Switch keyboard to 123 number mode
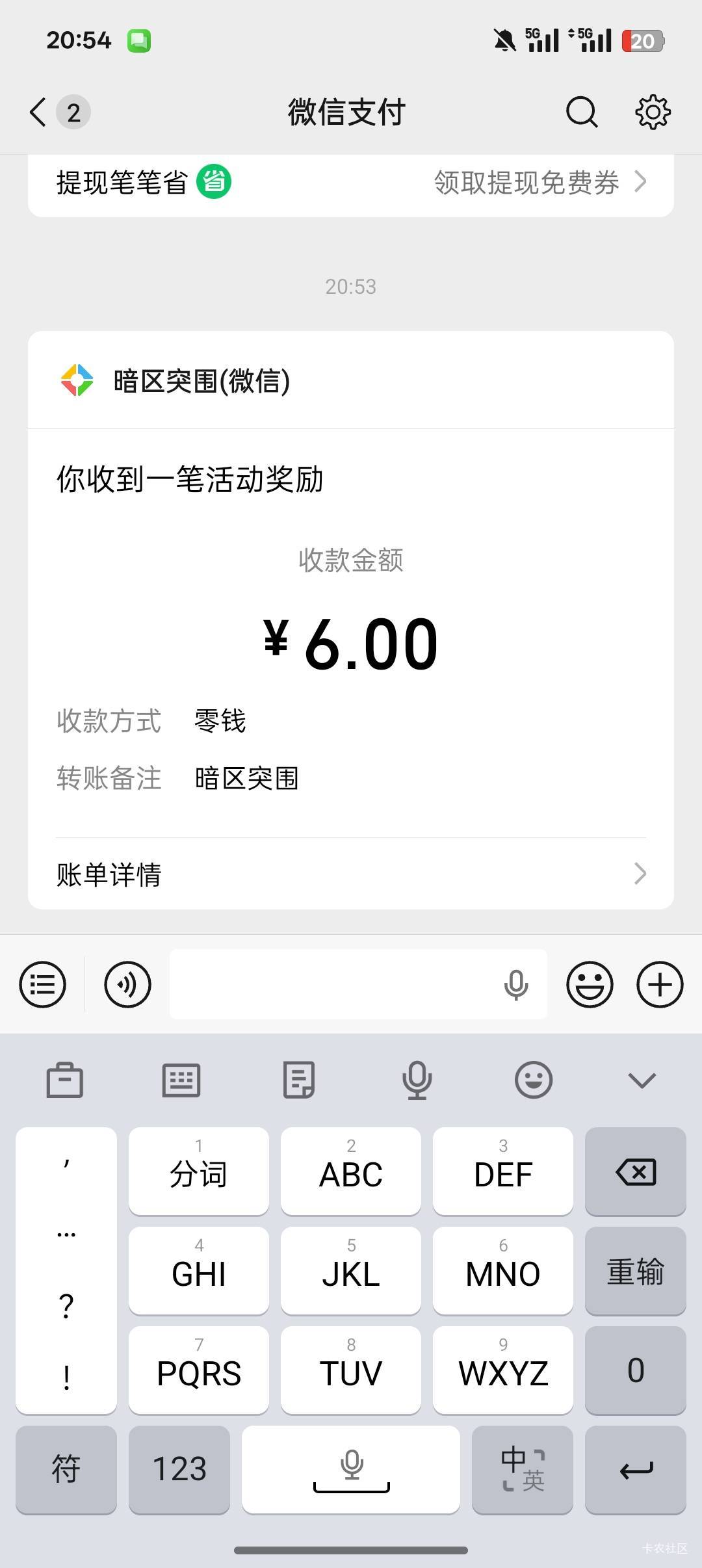This screenshot has height=1568, width=702. [x=179, y=1469]
